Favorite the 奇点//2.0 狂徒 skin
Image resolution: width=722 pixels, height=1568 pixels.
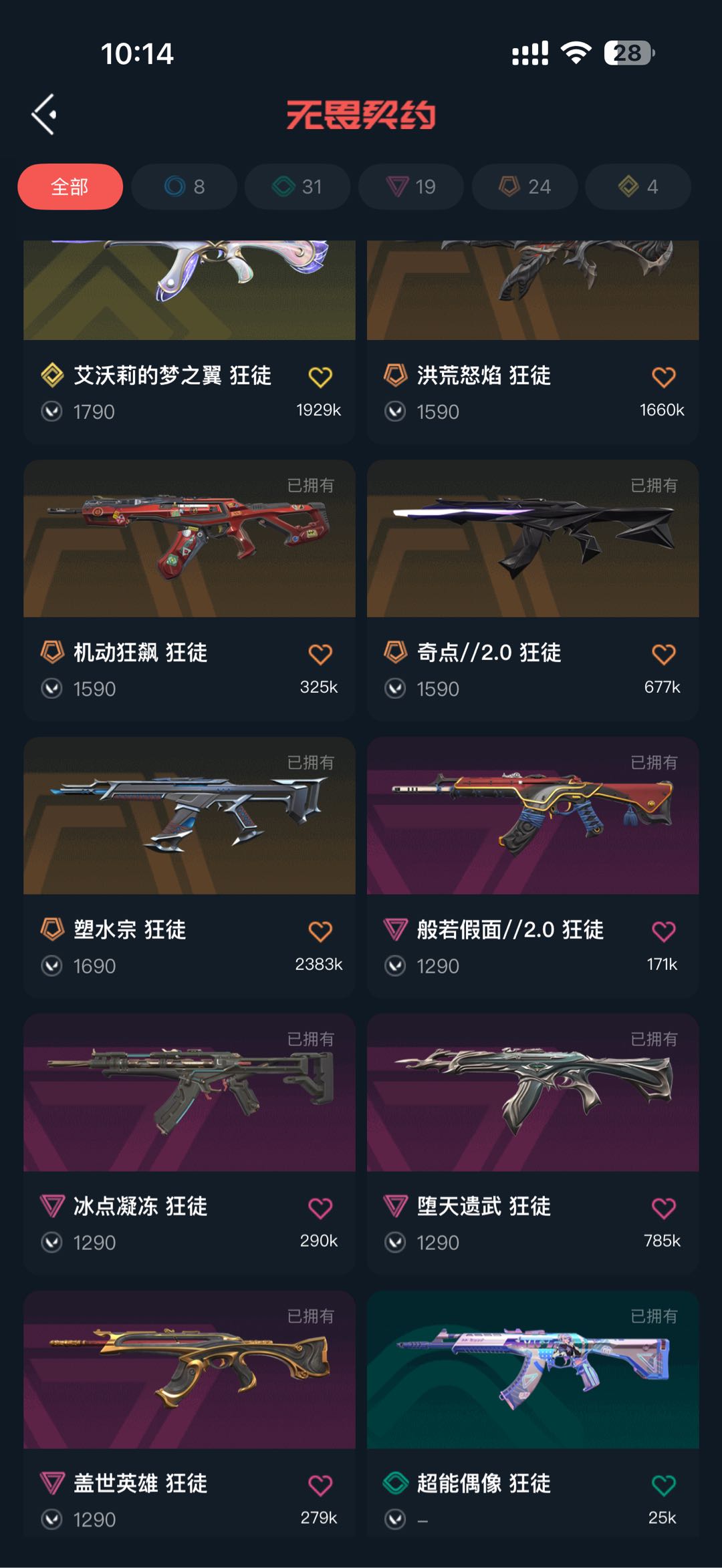pyautogui.click(x=664, y=654)
